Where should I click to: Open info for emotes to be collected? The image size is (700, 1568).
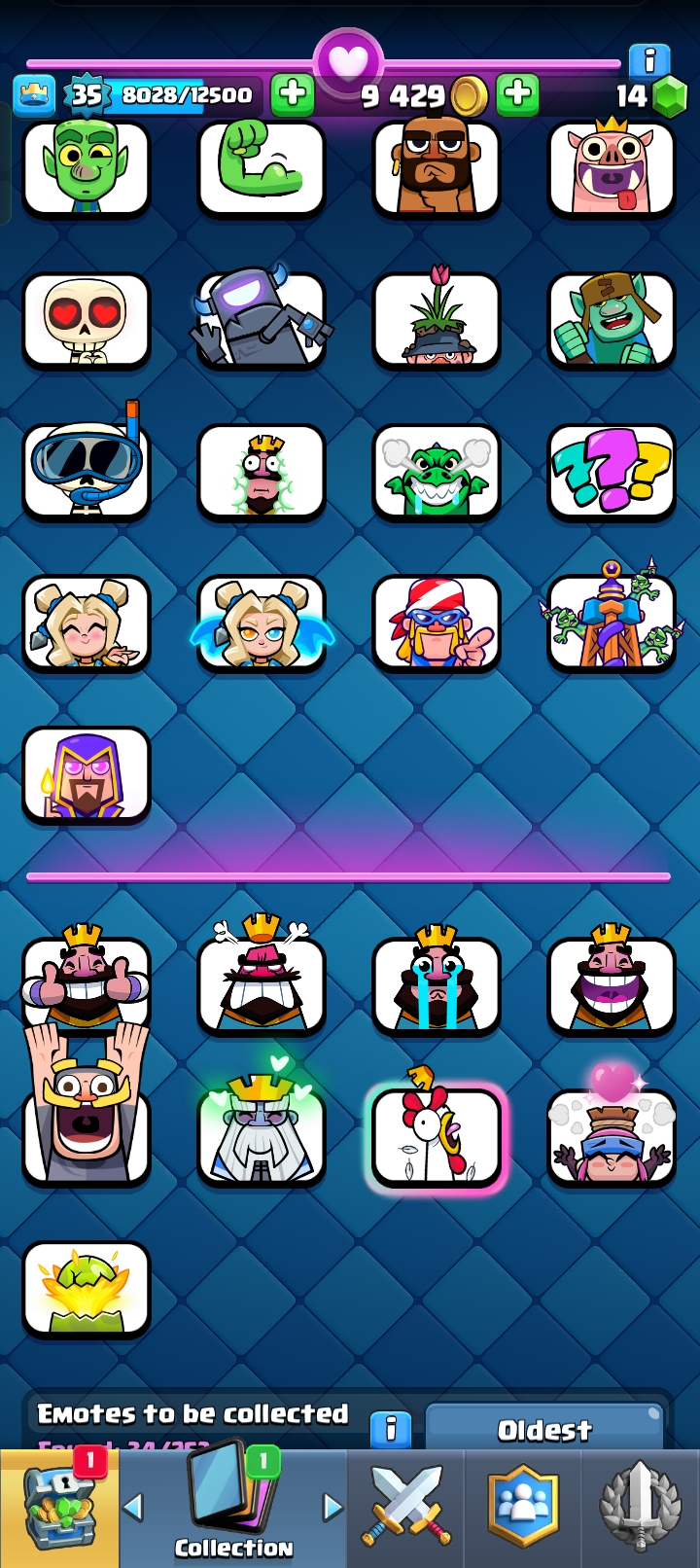pyautogui.click(x=391, y=1429)
